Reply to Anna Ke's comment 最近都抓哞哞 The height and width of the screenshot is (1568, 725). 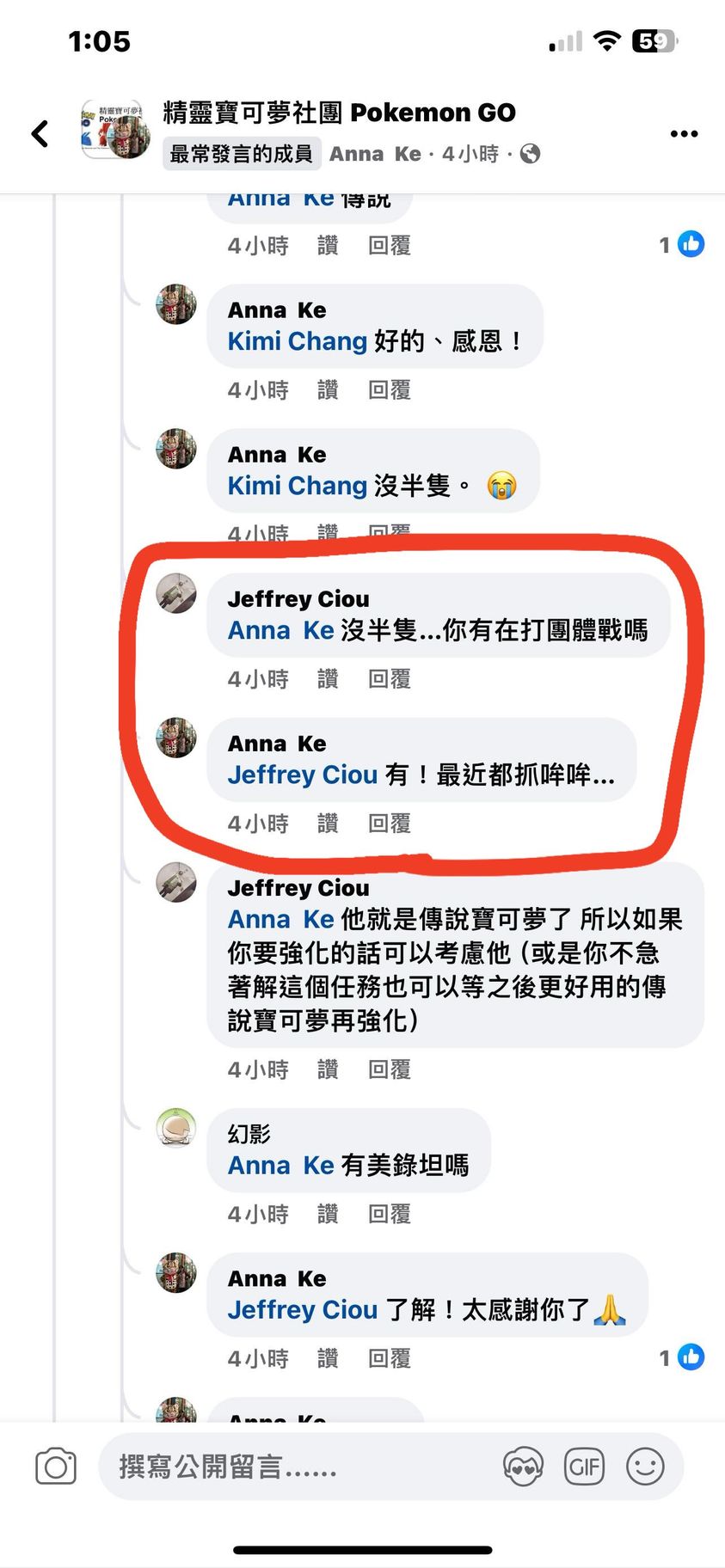(x=389, y=824)
